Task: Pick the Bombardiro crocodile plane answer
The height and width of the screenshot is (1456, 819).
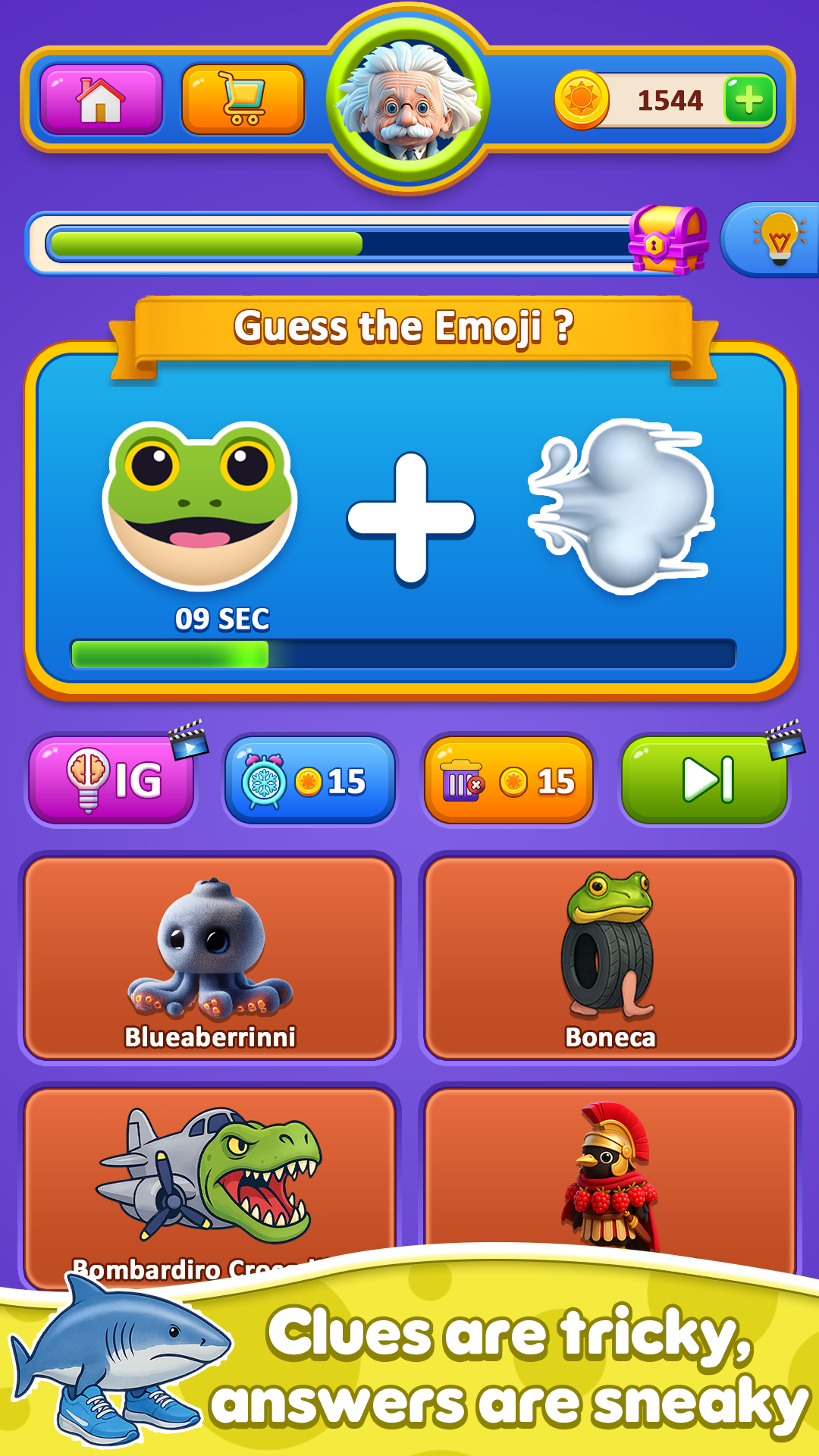Action: pos(210,1175)
